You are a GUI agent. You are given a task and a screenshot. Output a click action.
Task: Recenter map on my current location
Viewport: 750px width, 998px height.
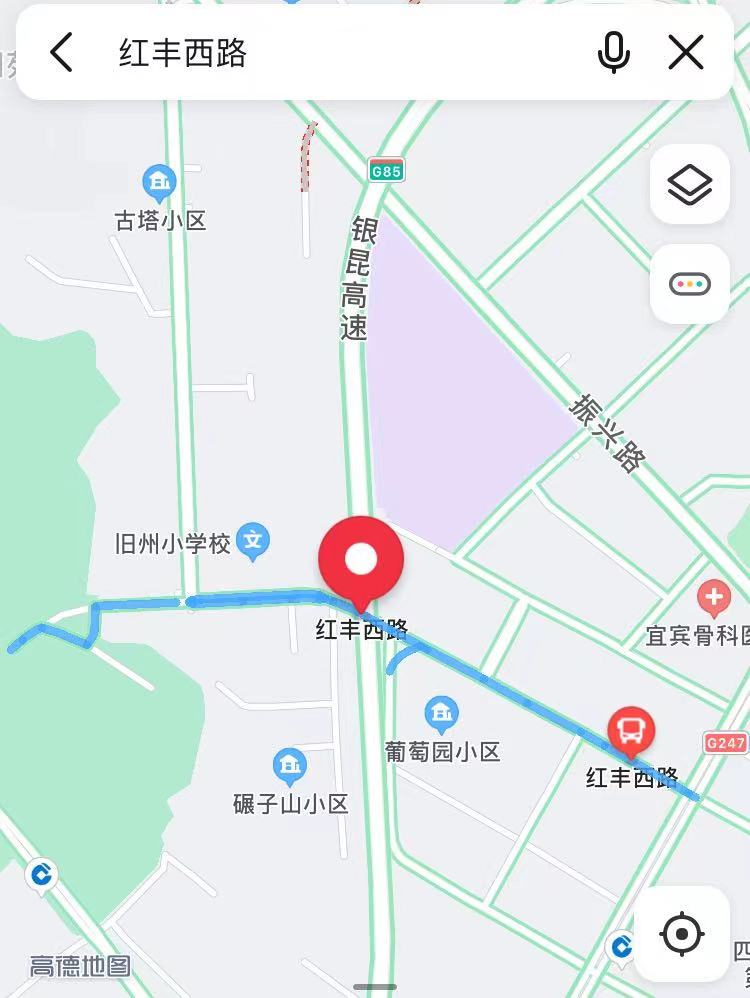click(x=682, y=934)
